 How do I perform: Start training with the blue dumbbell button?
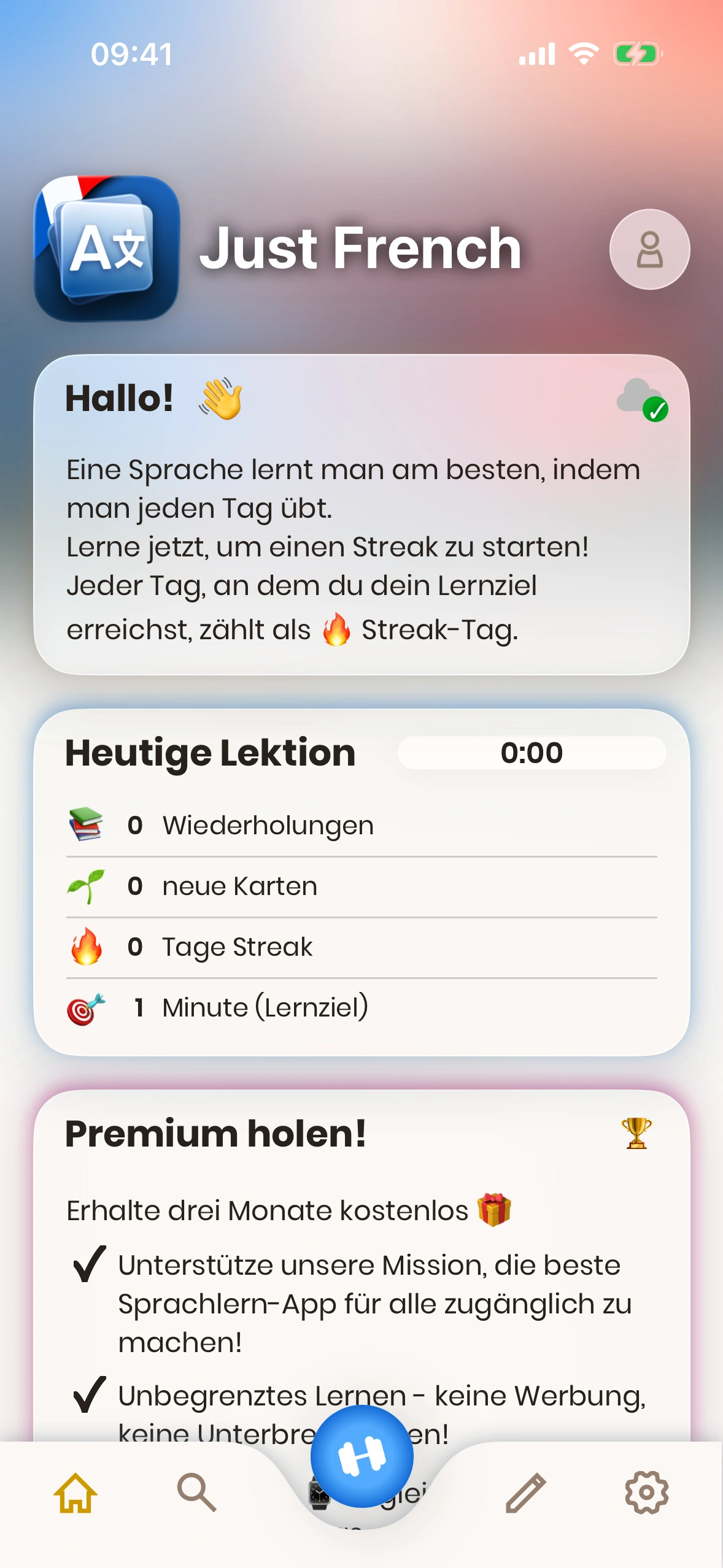(361, 1456)
